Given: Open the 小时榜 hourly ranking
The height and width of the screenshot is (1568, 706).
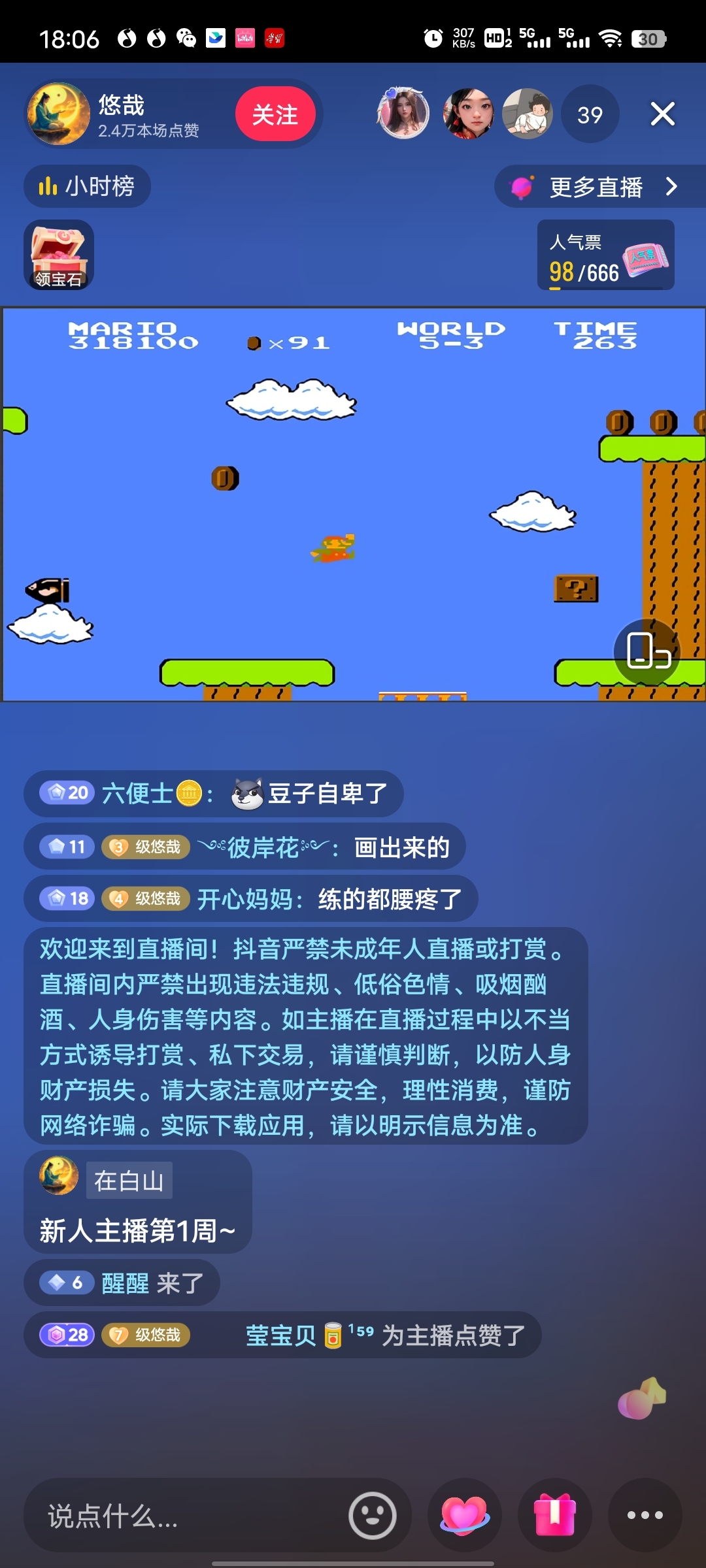Looking at the screenshot, I should 88,187.
